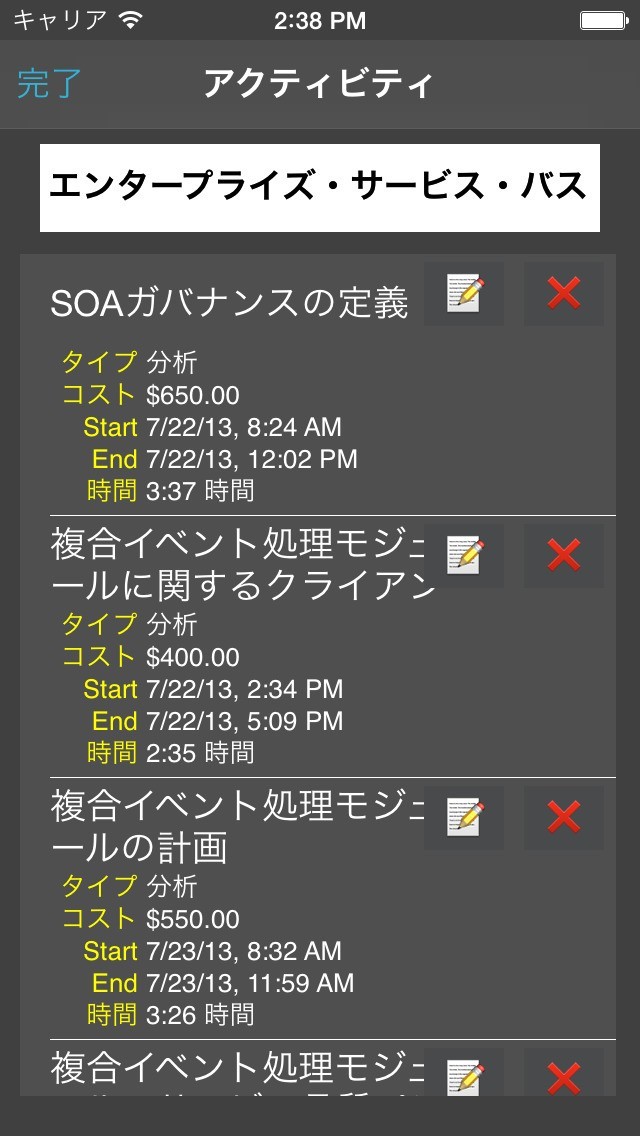Viewport: 640px width, 1136px height.
Task: Delete the SOAガバナンスの定義 activity
Action: click(x=564, y=294)
